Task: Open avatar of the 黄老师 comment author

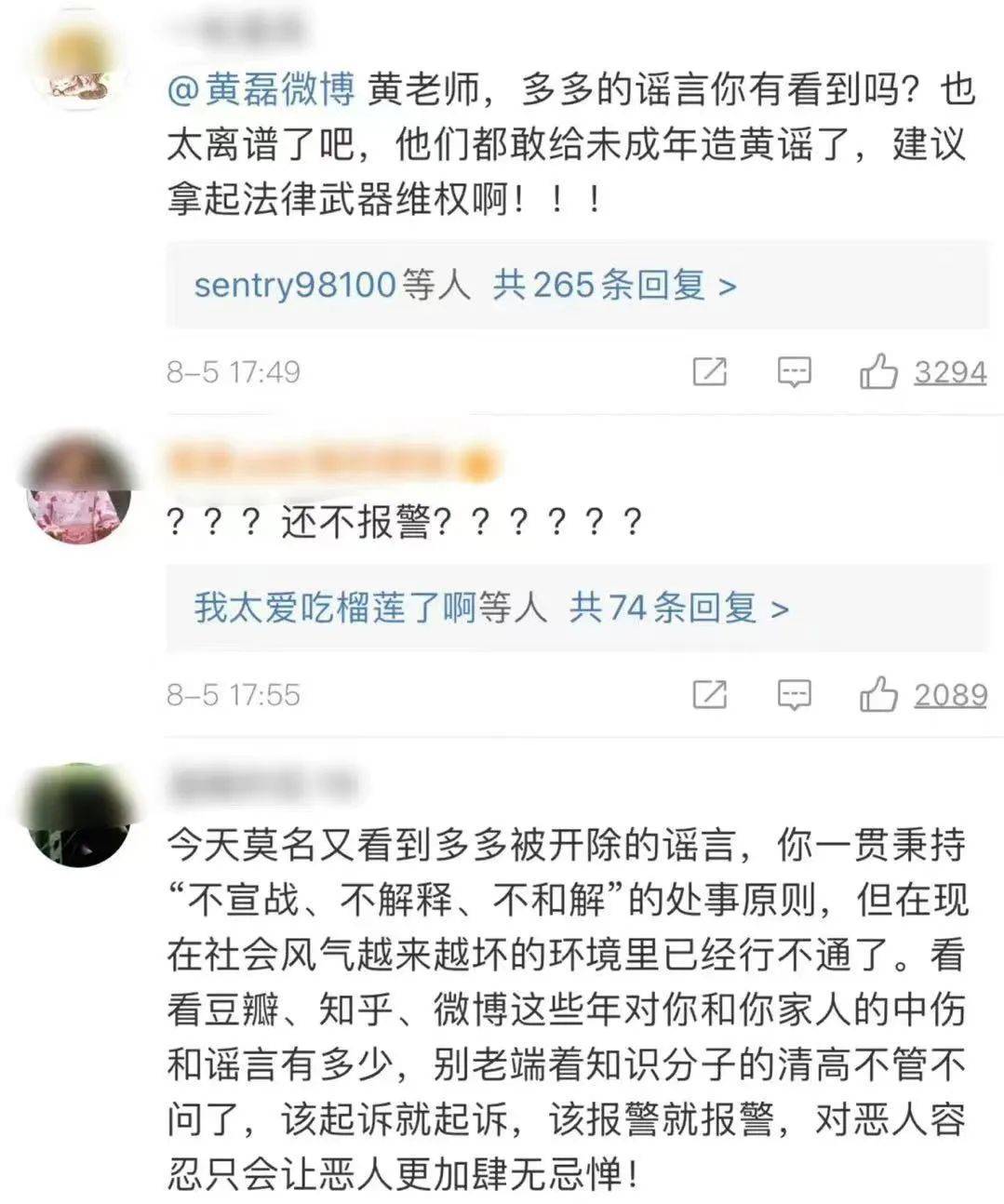Action: click(77, 65)
